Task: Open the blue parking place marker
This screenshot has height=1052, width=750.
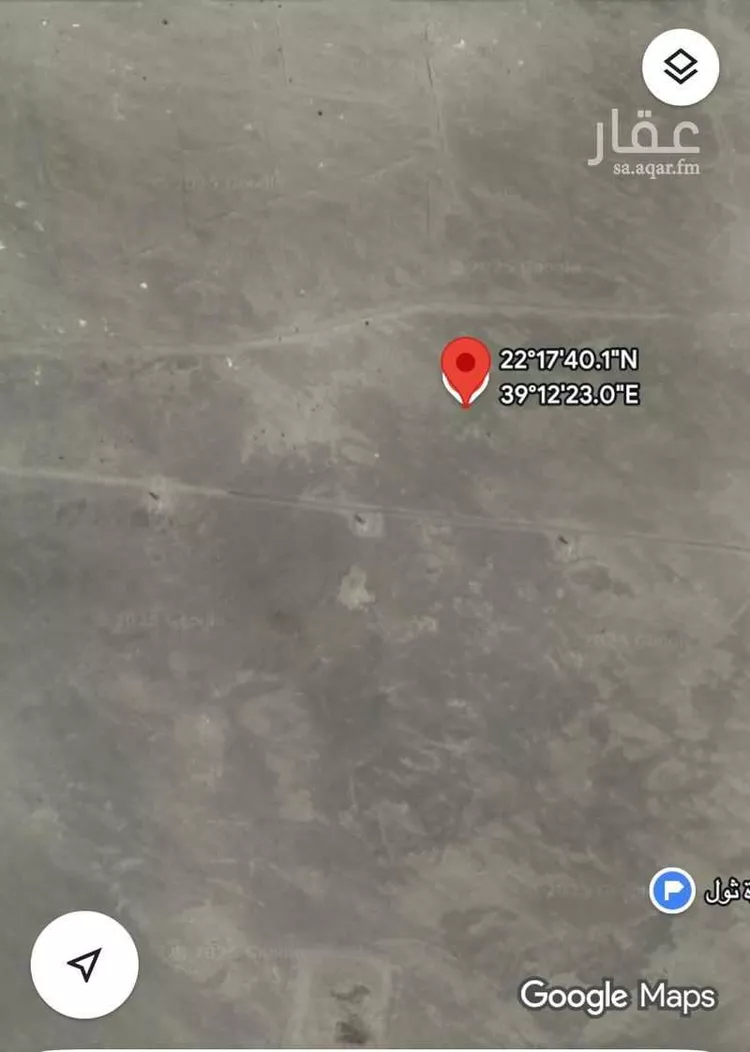Action: coord(672,890)
